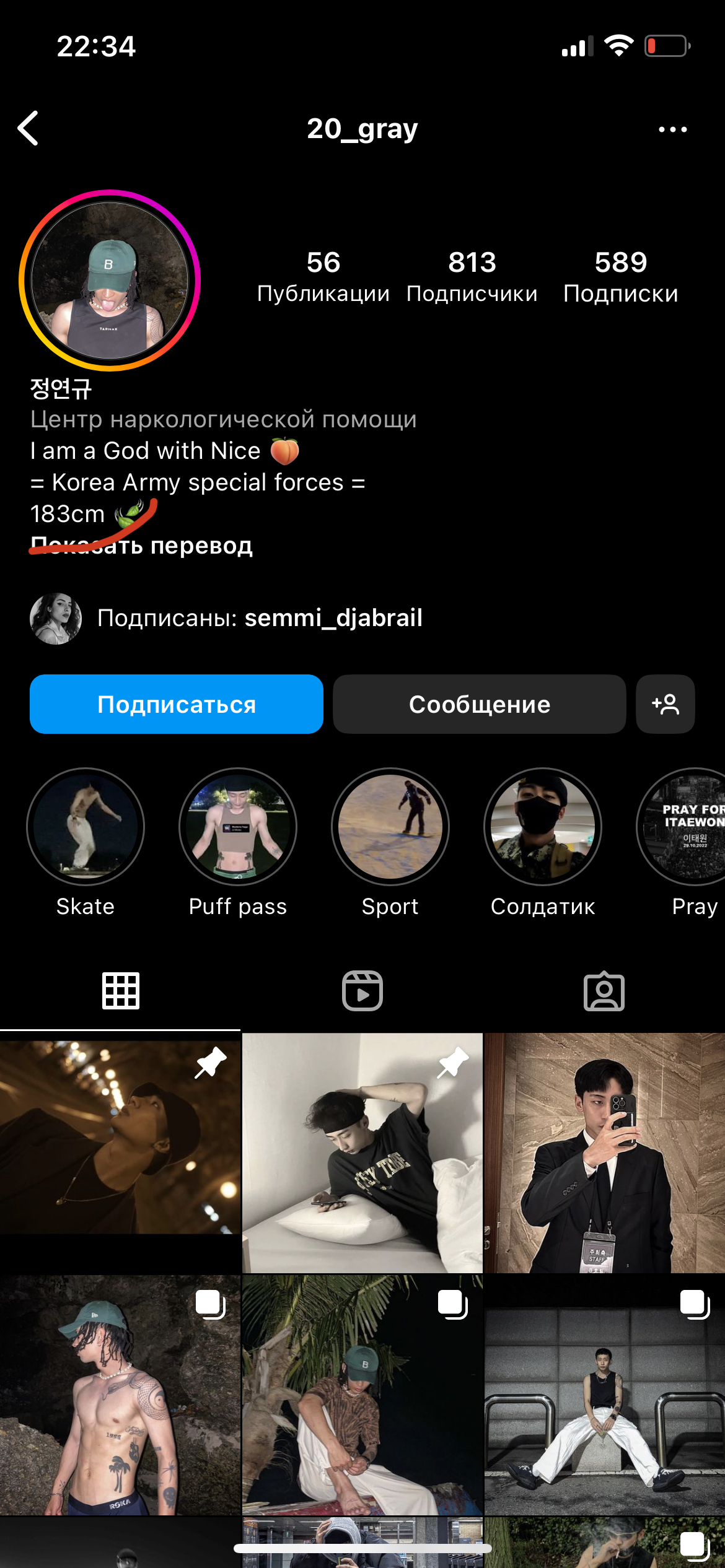Screen dimensions: 725x1568
Task: Open pinned post lying on white bed
Action: 362,1152
